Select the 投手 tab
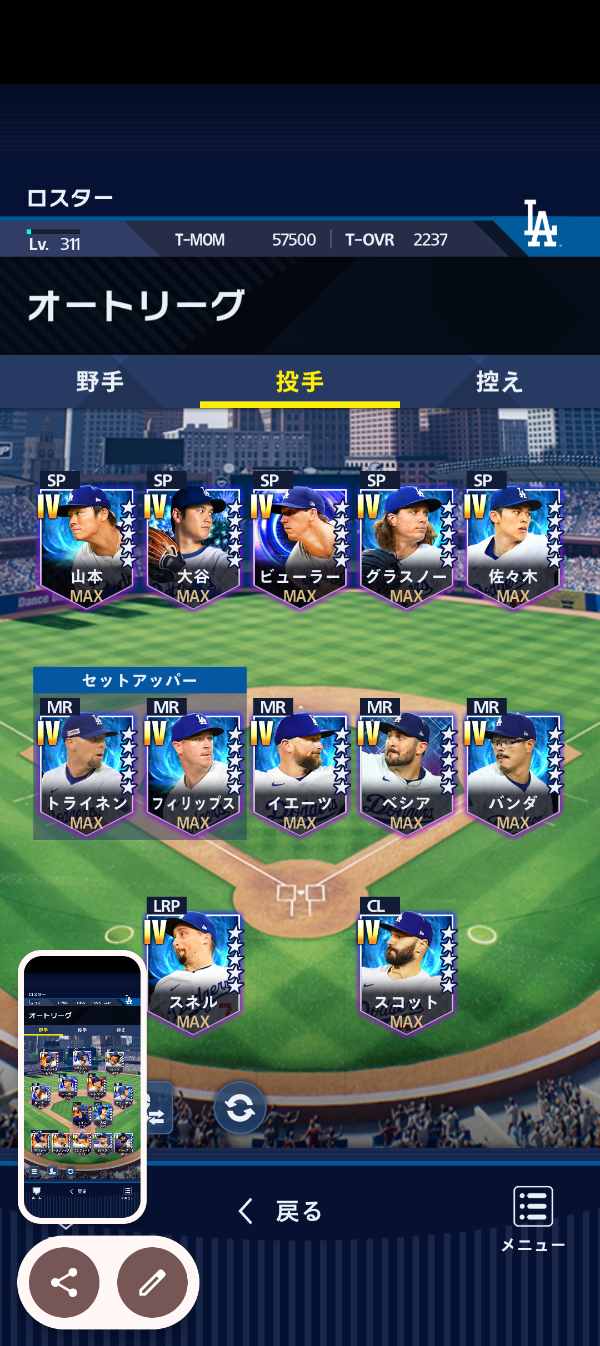 [x=299, y=381]
